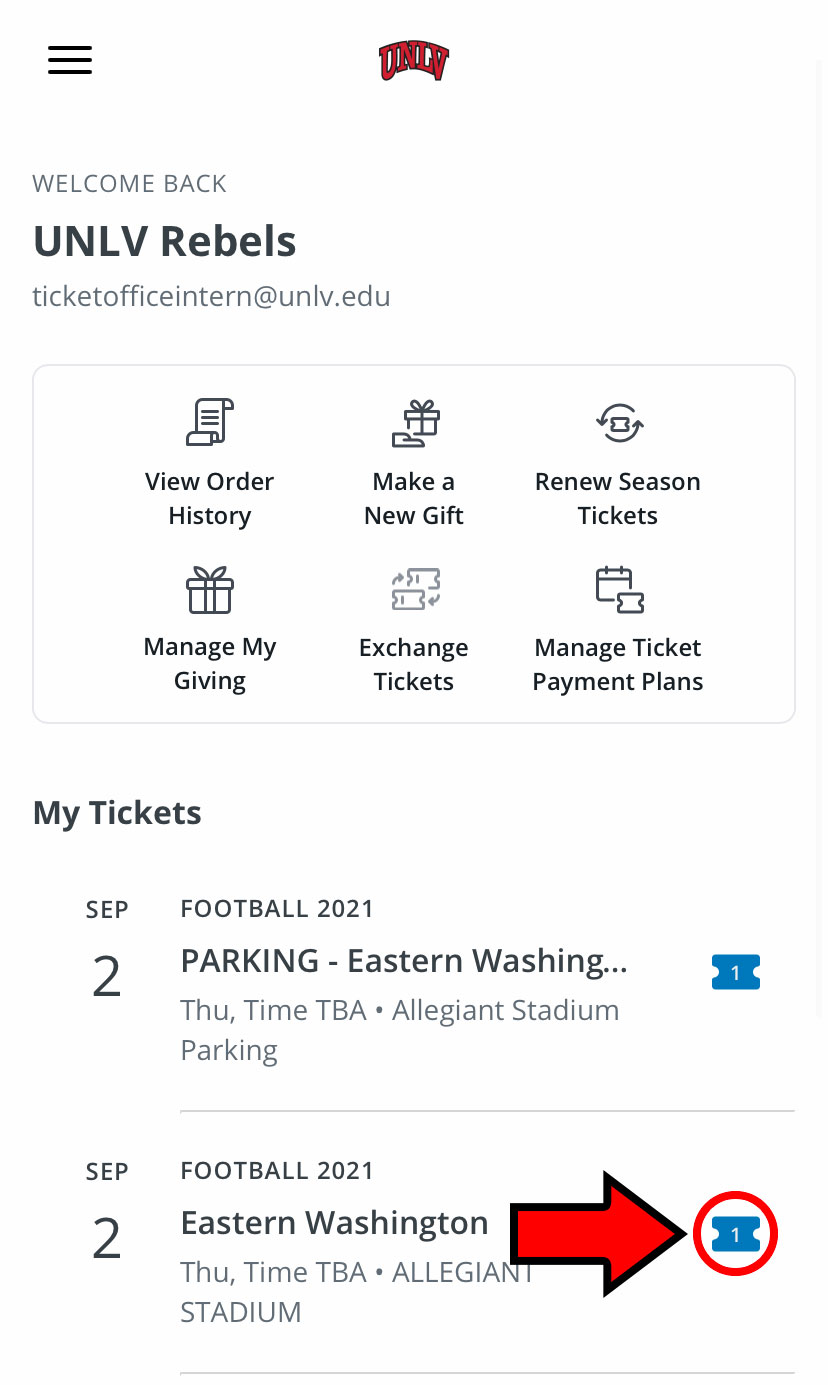
Task: Choose Renew Season Tickets
Action: click(x=618, y=464)
